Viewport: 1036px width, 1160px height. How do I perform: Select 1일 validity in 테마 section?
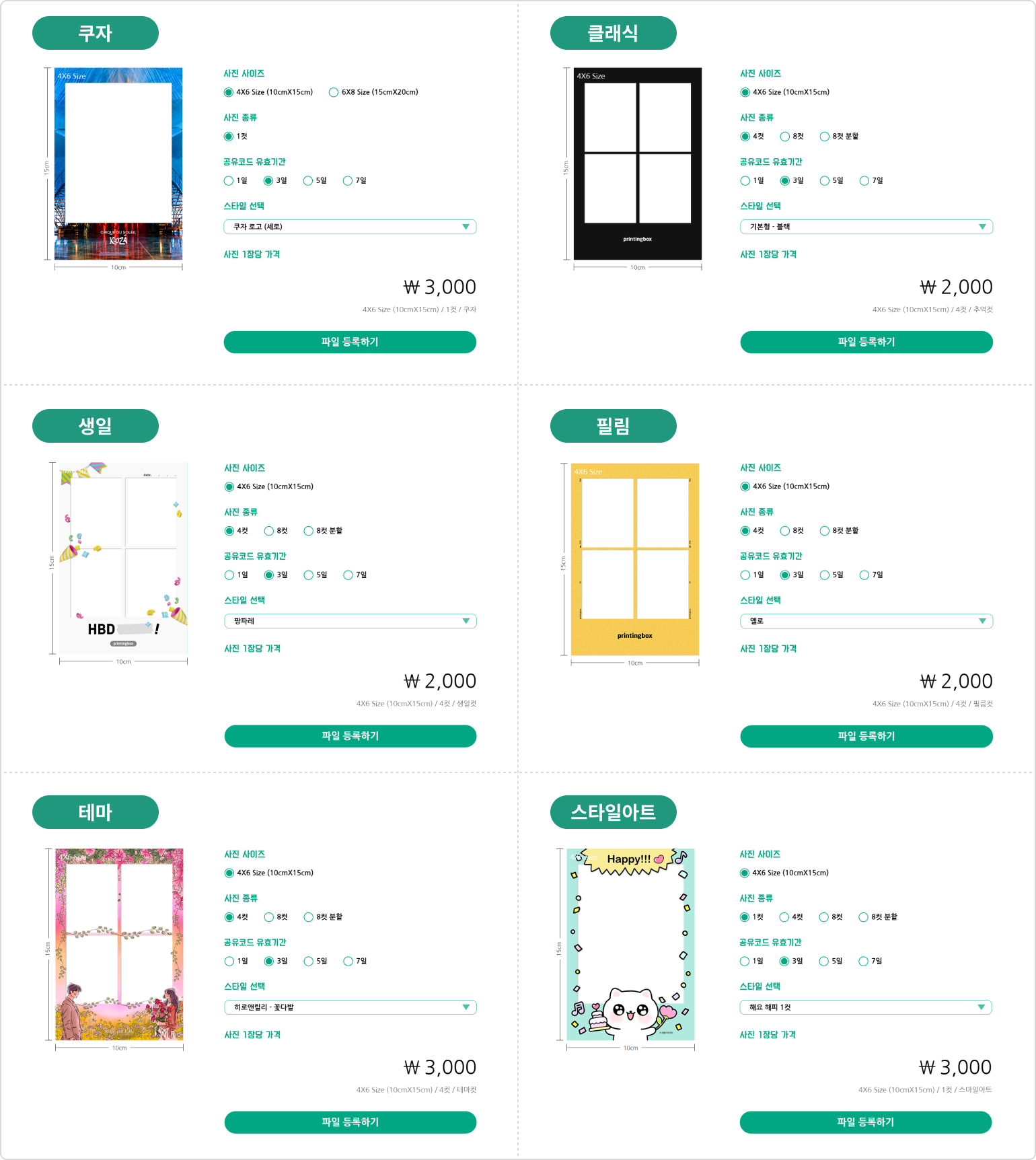tap(229, 962)
